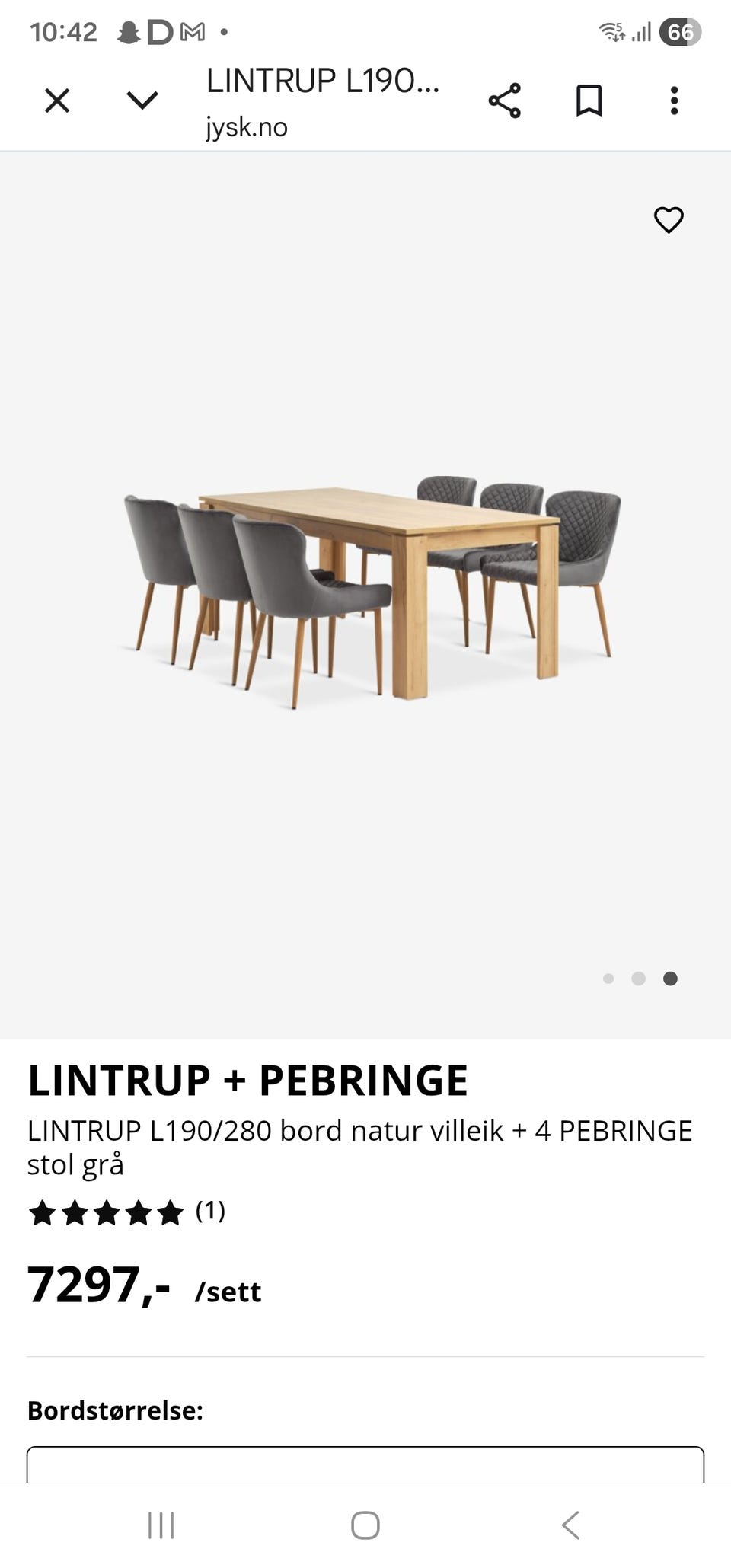Image resolution: width=731 pixels, height=1568 pixels.
Task: Open recent apps from the navigation bar
Action: coord(160,1525)
